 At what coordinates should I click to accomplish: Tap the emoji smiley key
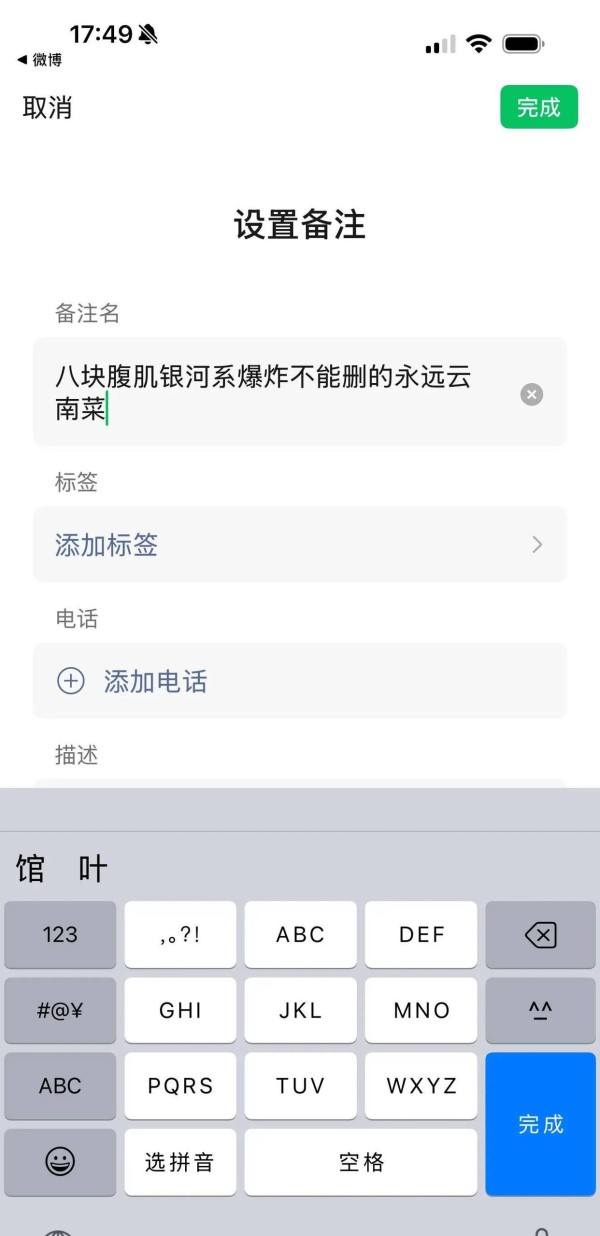pos(60,1162)
